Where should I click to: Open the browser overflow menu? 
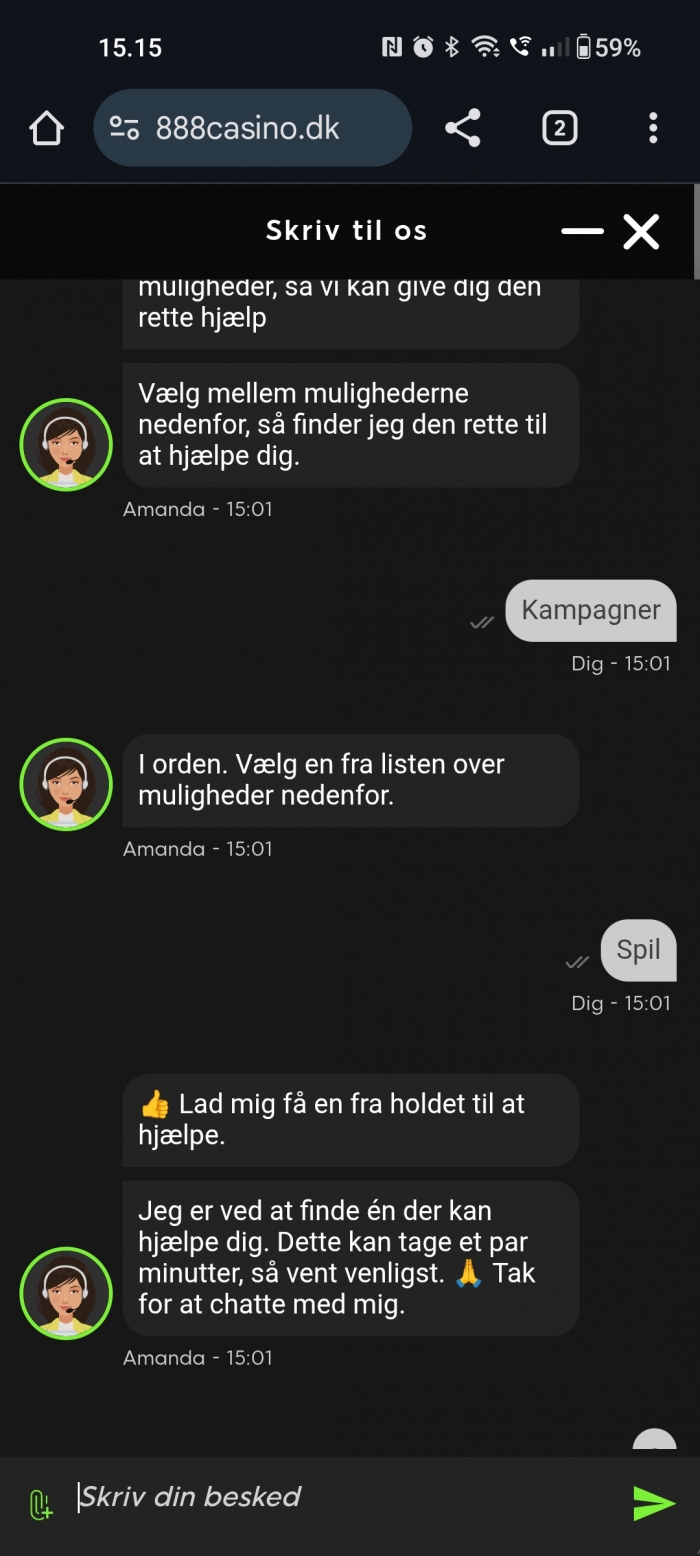tap(652, 128)
